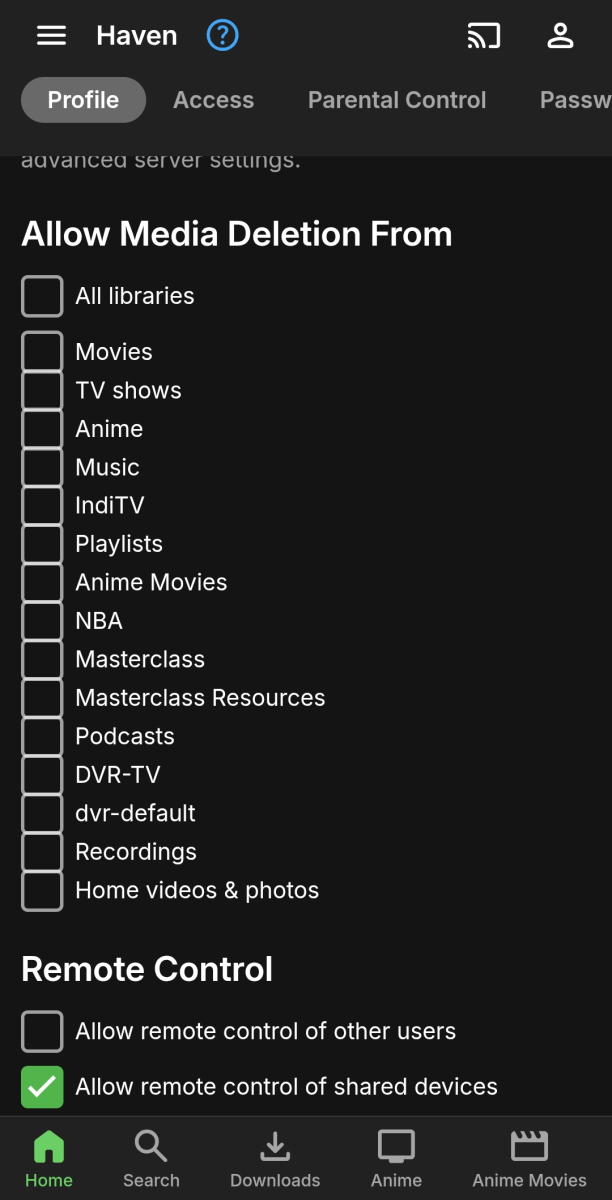Open Downloads from the bottom bar
The image size is (612, 1200).
click(275, 1159)
